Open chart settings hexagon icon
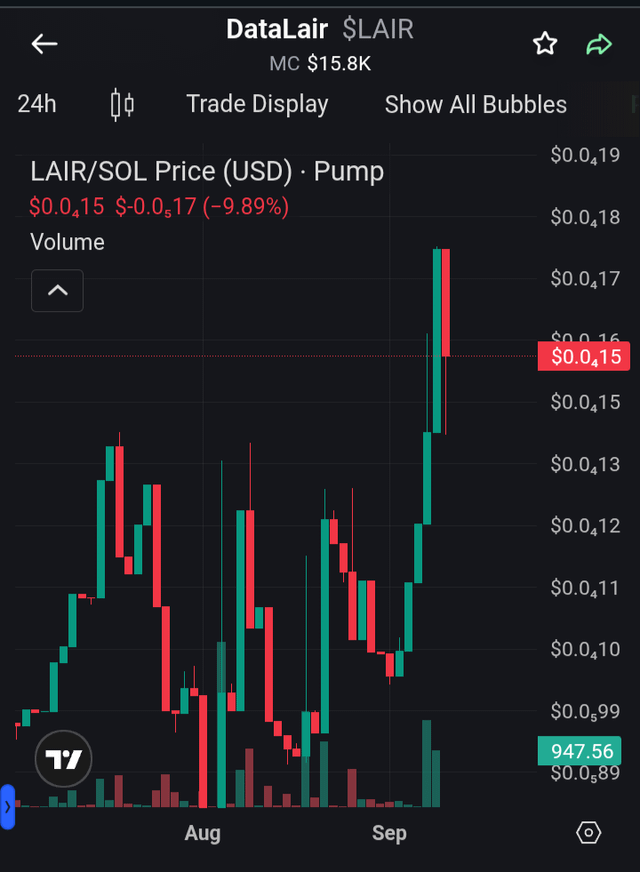640x872 pixels. tap(589, 832)
